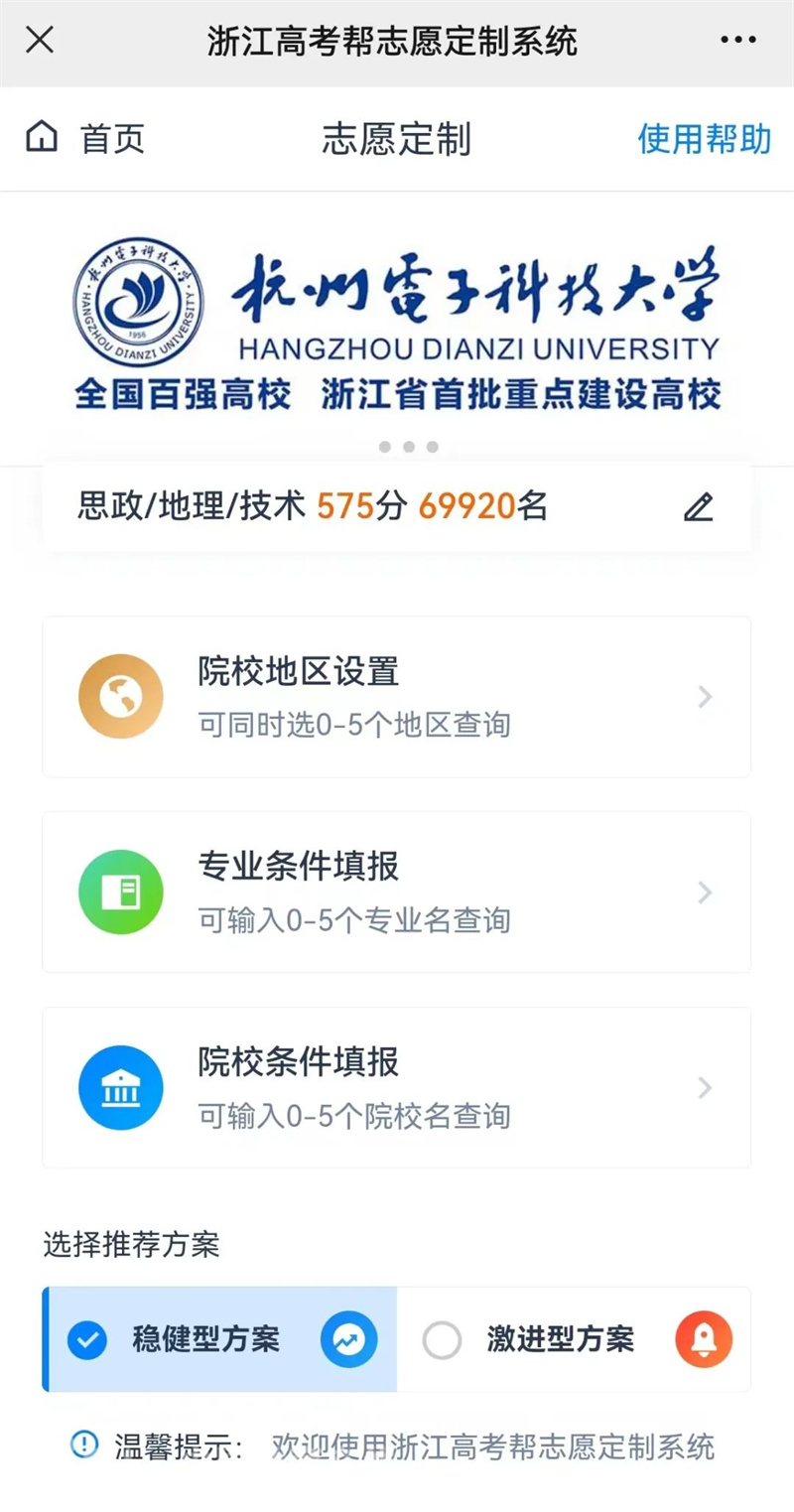The height and width of the screenshot is (1512, 794).
Task: Open 使用帮助 help link
Action: (x=704, y=139)
